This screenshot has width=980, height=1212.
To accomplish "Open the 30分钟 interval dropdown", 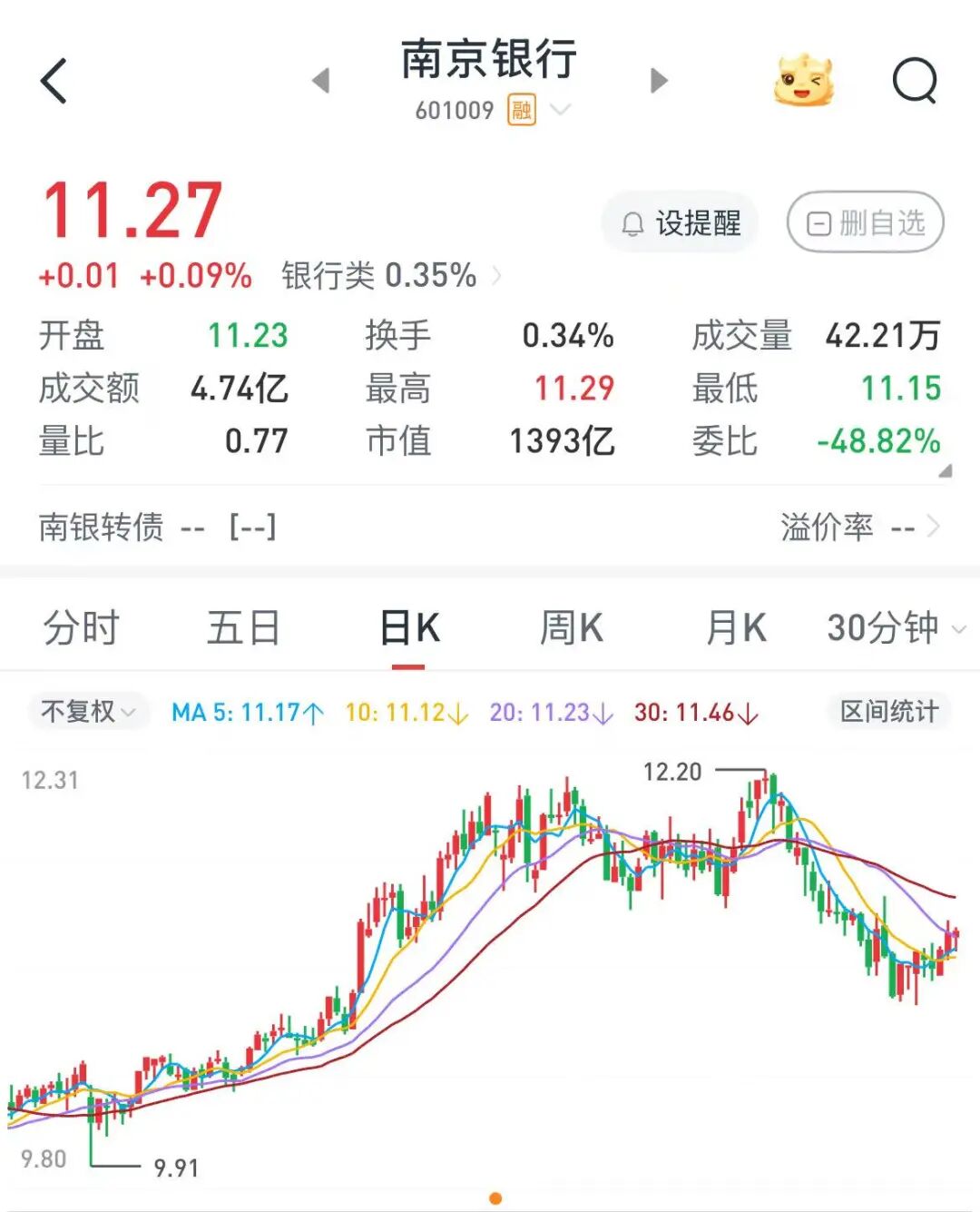I will 894,627.
